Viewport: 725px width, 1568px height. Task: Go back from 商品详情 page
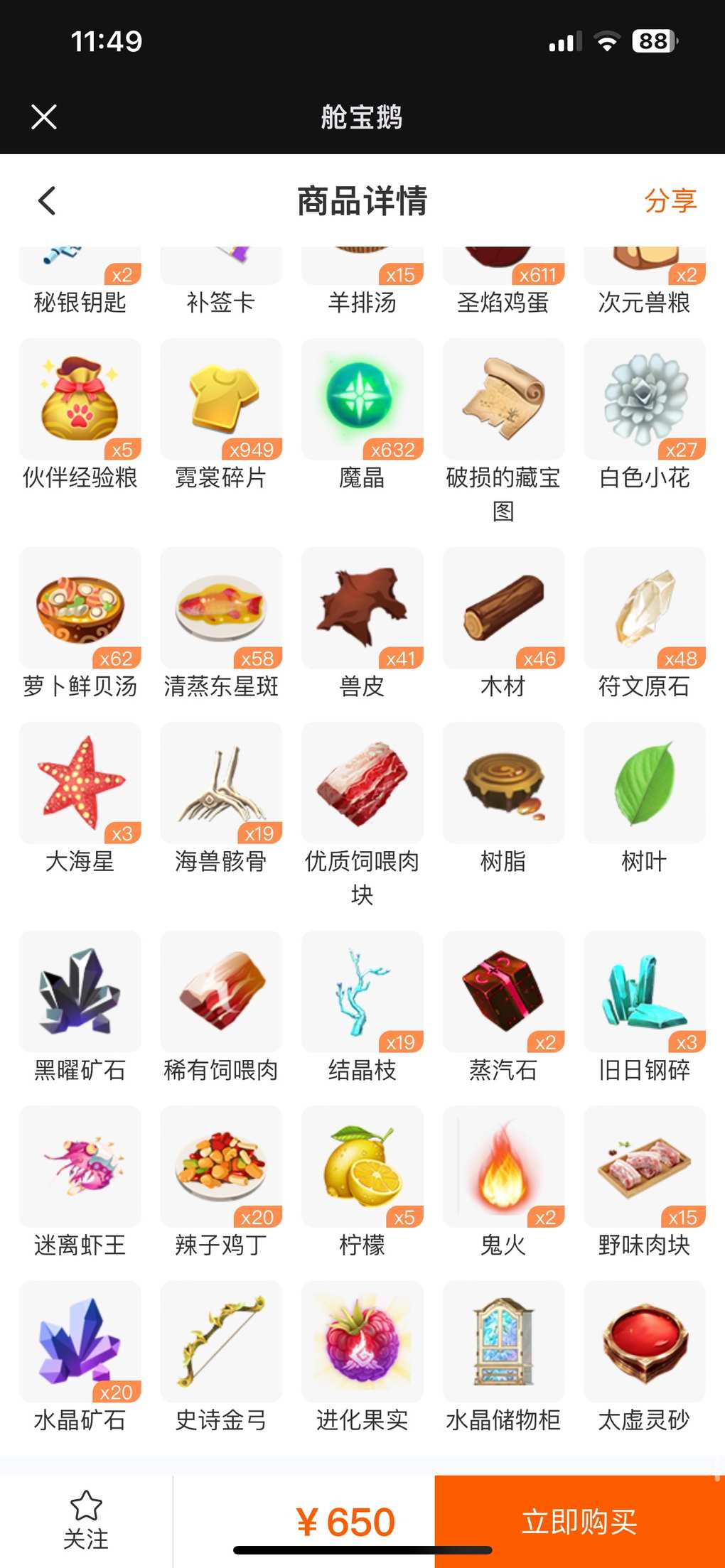47,201
